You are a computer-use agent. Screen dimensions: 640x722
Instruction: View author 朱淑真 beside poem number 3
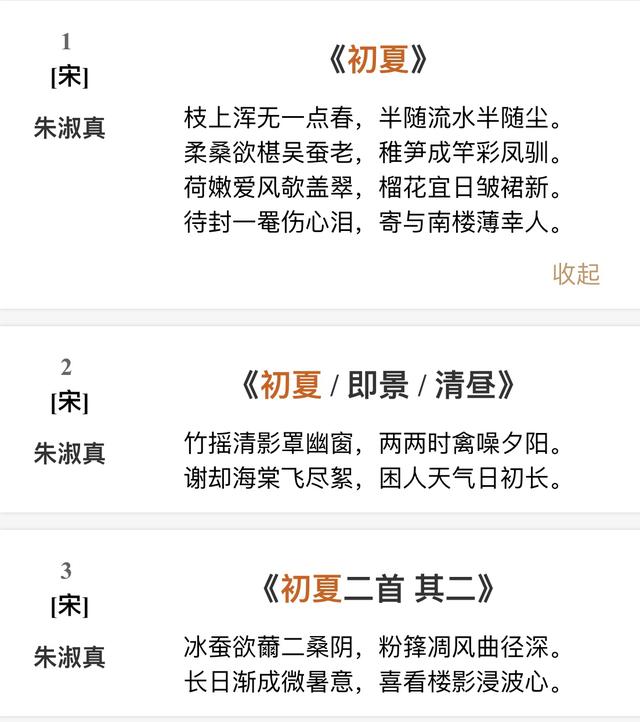pyautogui.click(x=69, y=657)
